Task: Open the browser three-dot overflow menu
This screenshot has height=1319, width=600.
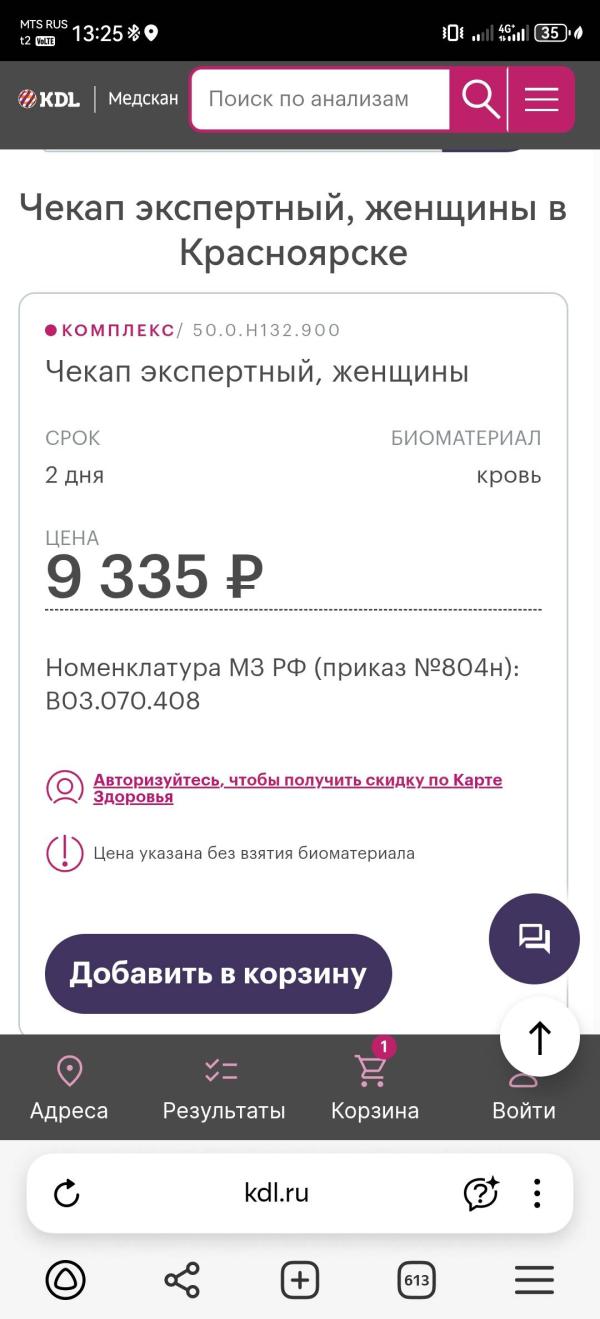Action: coord(537,1193)
